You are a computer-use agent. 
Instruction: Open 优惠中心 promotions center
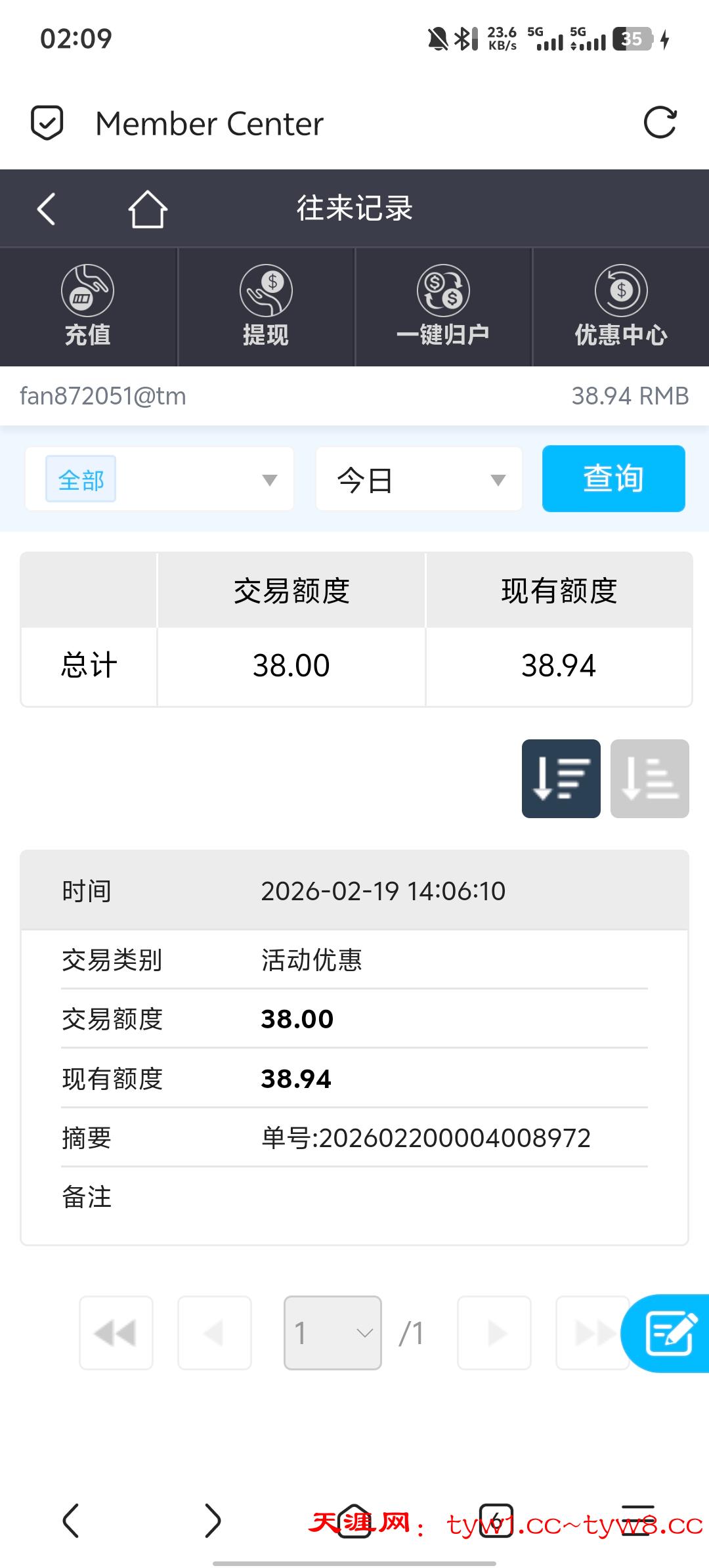click(621, 307)
